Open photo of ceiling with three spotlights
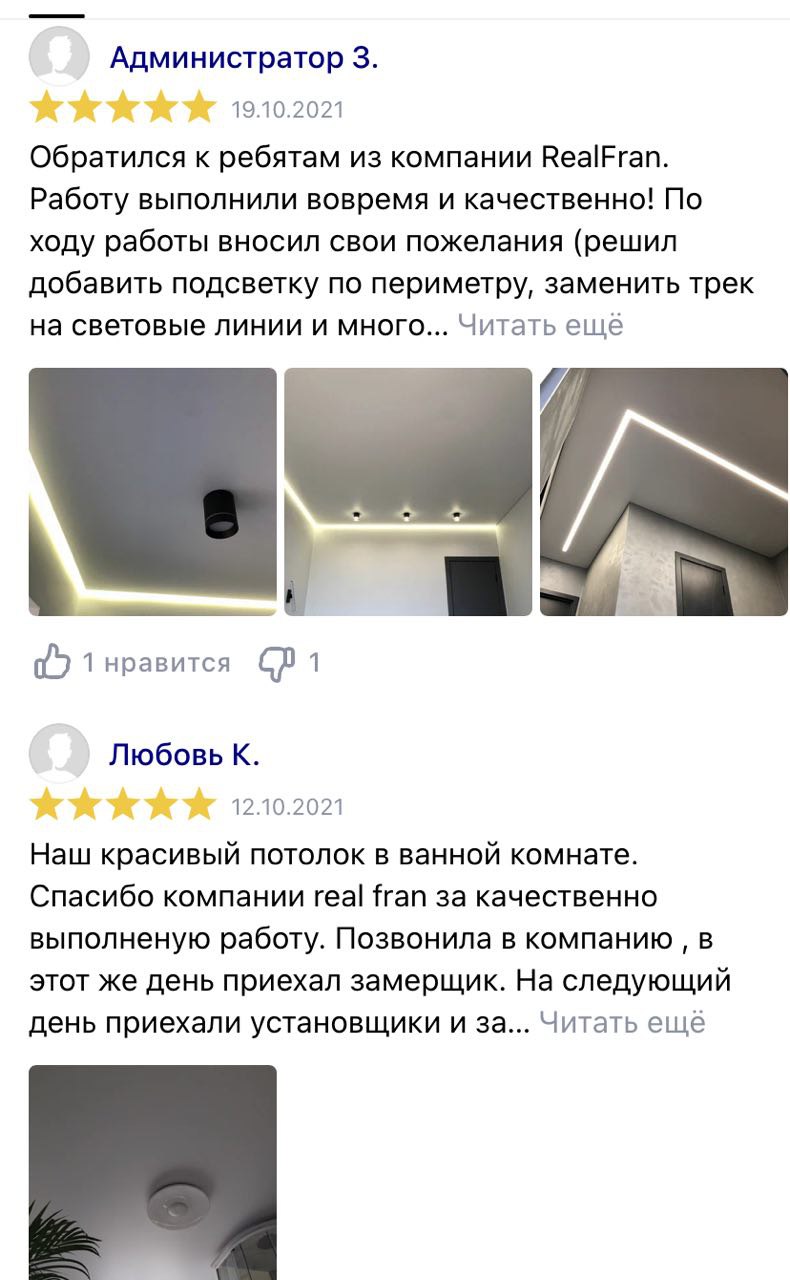The height and width of the screenshot is (1280, 790). (408, 492)
